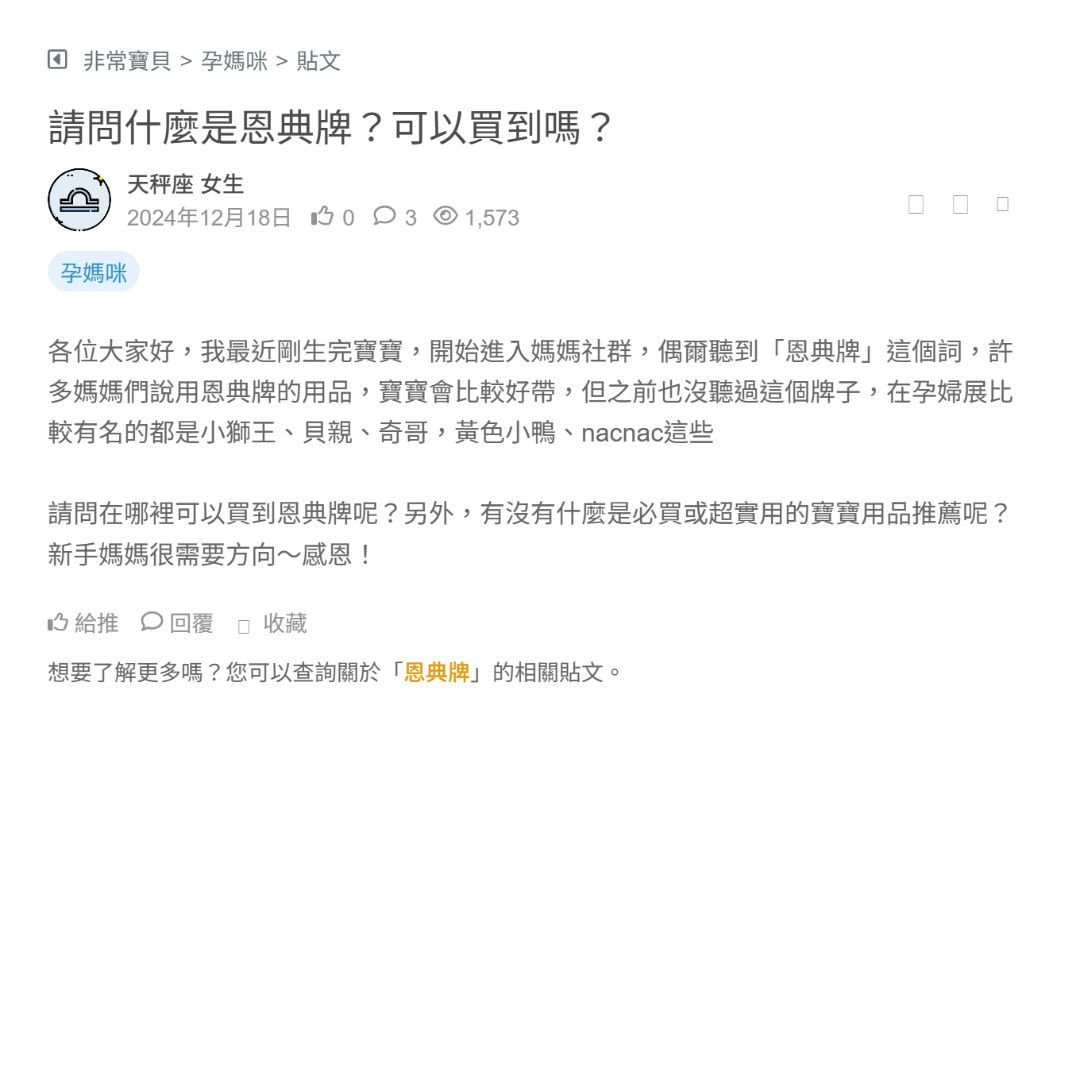Go to 孕媽咪 breadcrumb section
Image resolution: width=1080 pixels, height=1080 pixels.
[234, 61]
